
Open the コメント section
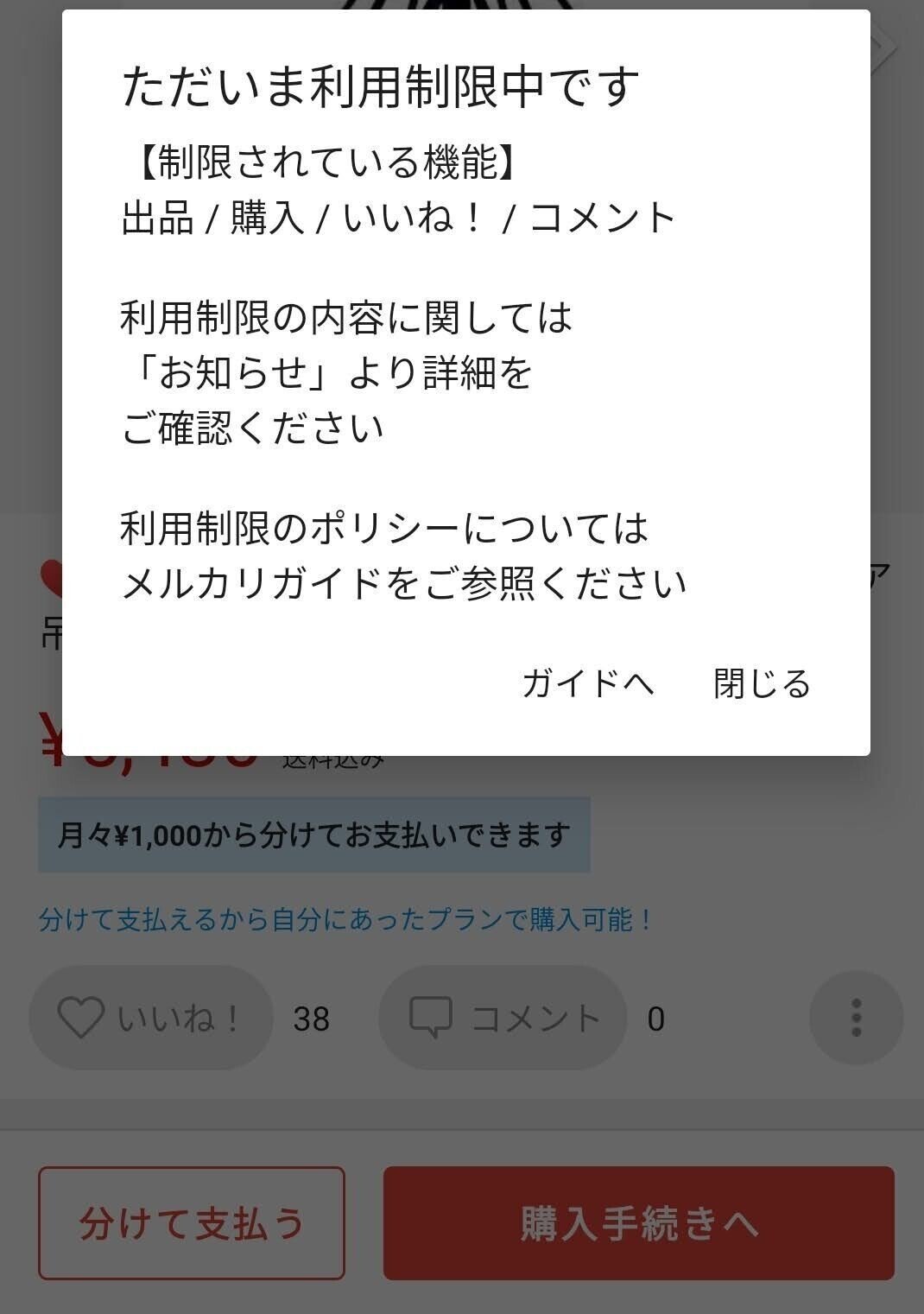click(503, 1018)
